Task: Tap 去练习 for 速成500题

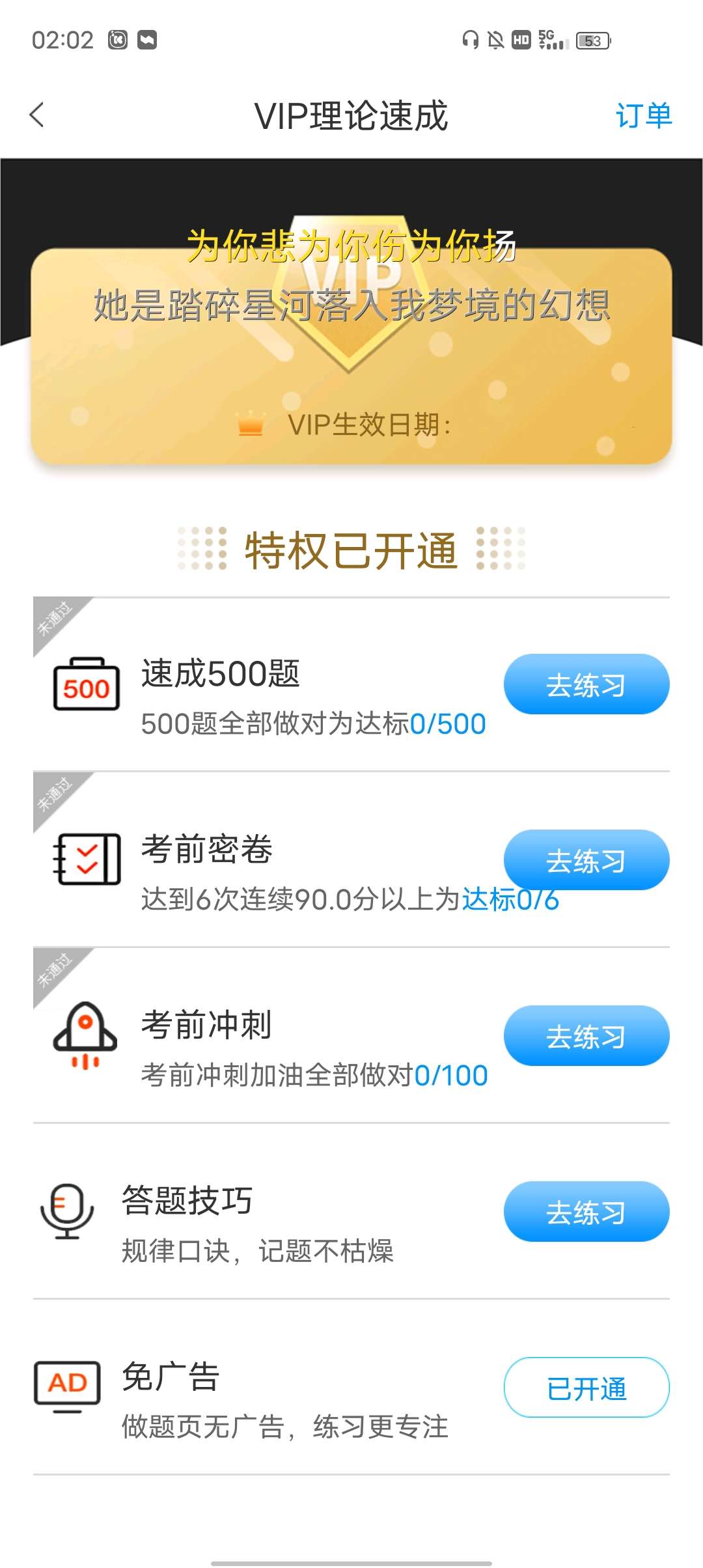Action: 586,684
